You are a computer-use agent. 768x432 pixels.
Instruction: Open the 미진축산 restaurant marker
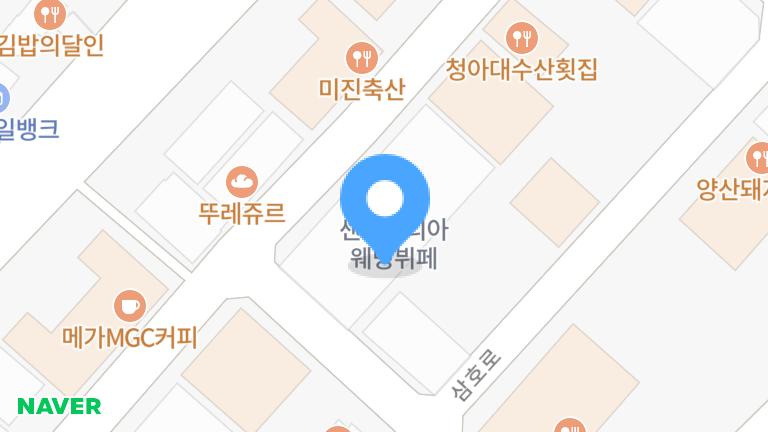tap(361, 57)
